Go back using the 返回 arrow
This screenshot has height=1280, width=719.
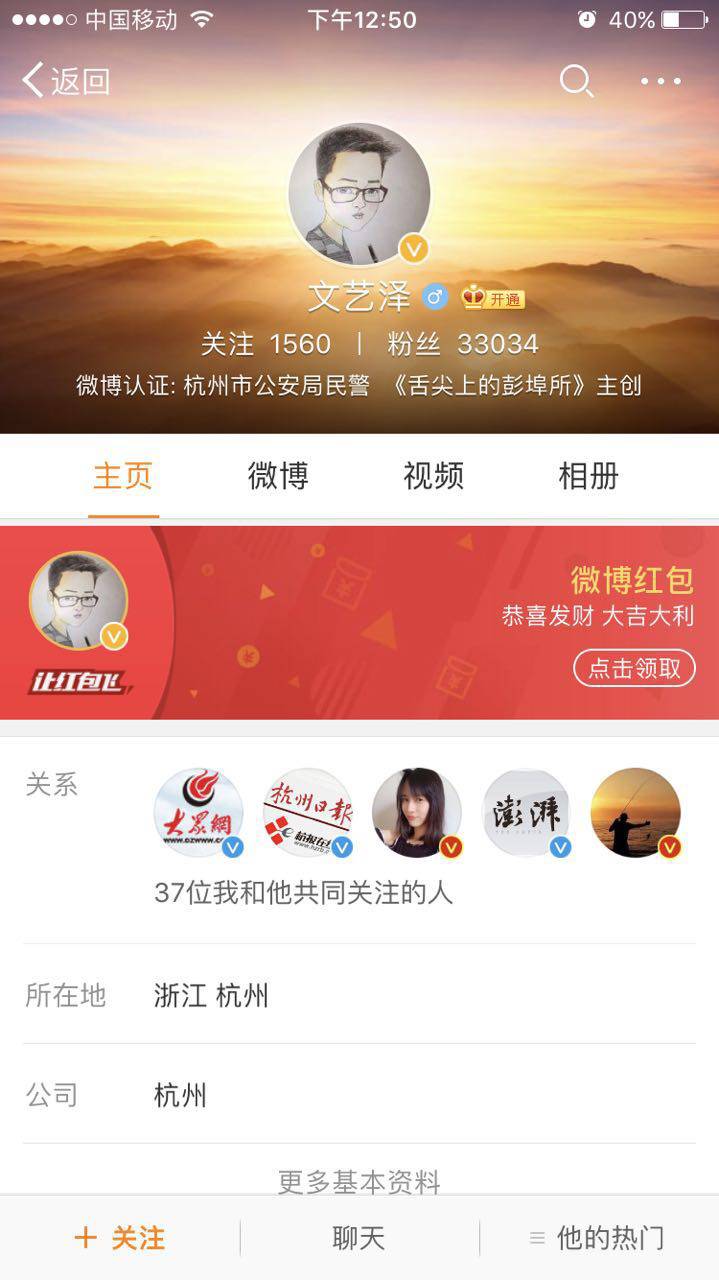pyautogui.click(x=65, y=81)
